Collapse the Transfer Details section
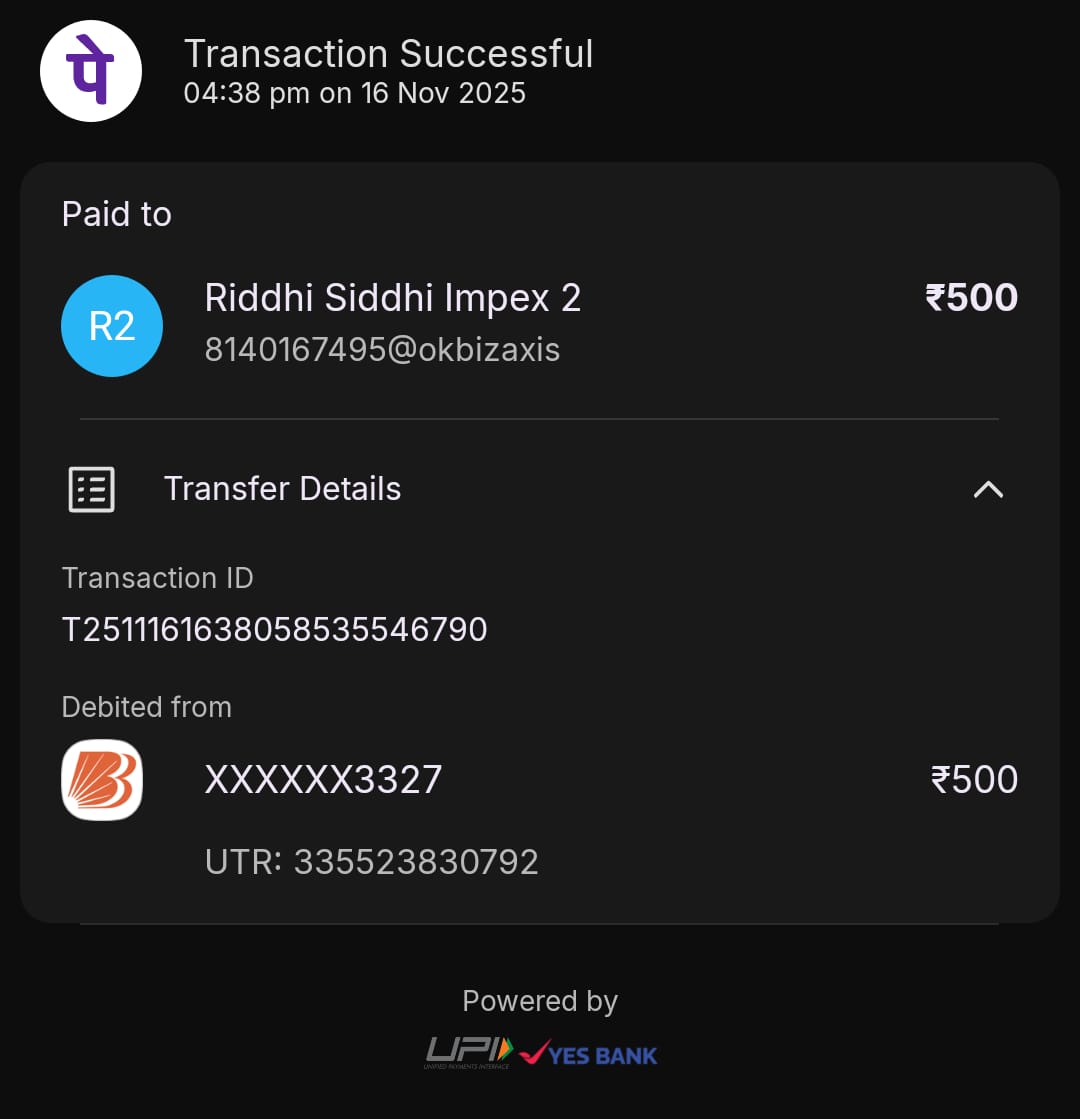Image resolution: width=1080 pixels, height=1119 pixels. click(988, 489)
